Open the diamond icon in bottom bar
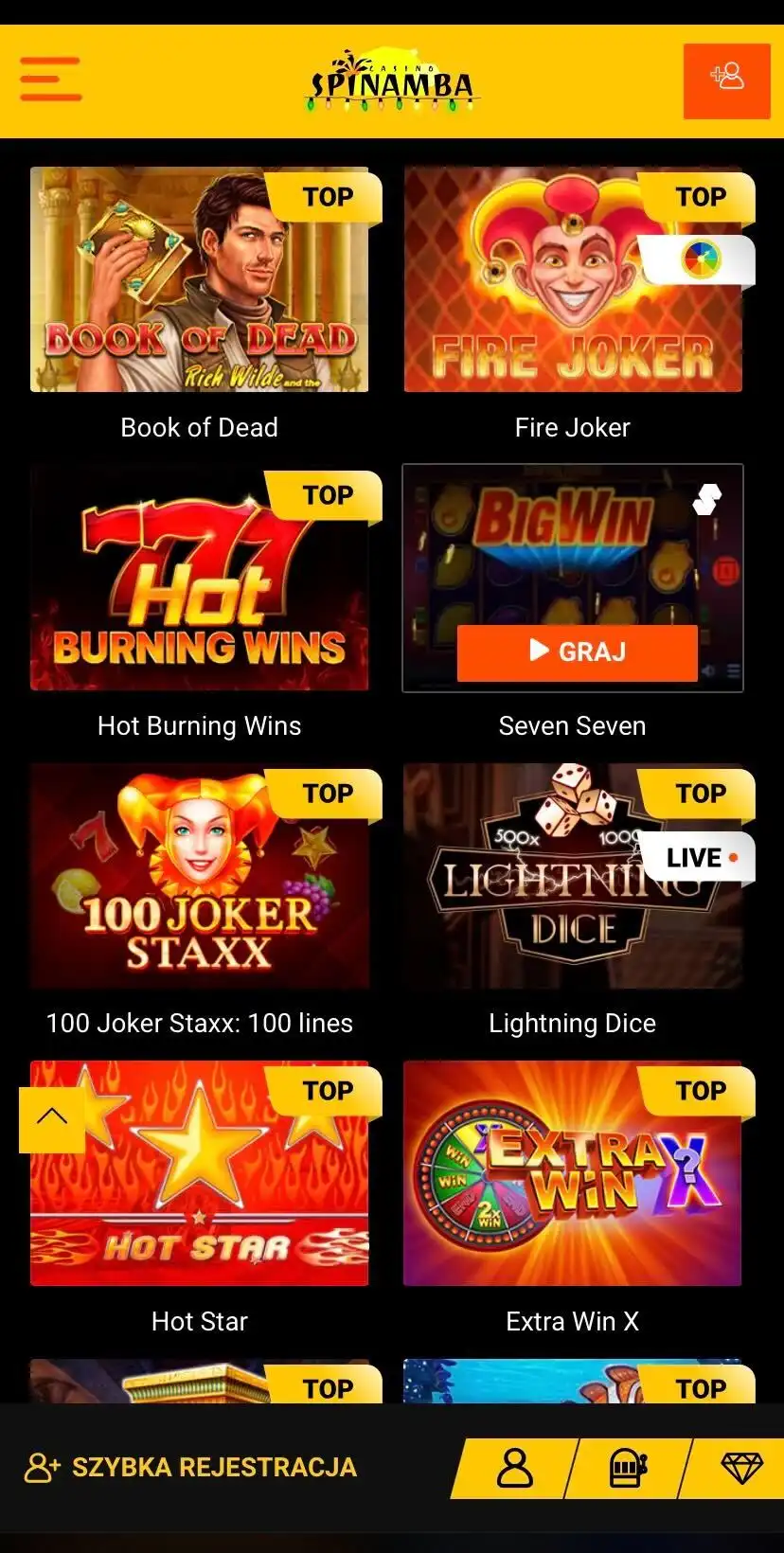 point(741,1468)
